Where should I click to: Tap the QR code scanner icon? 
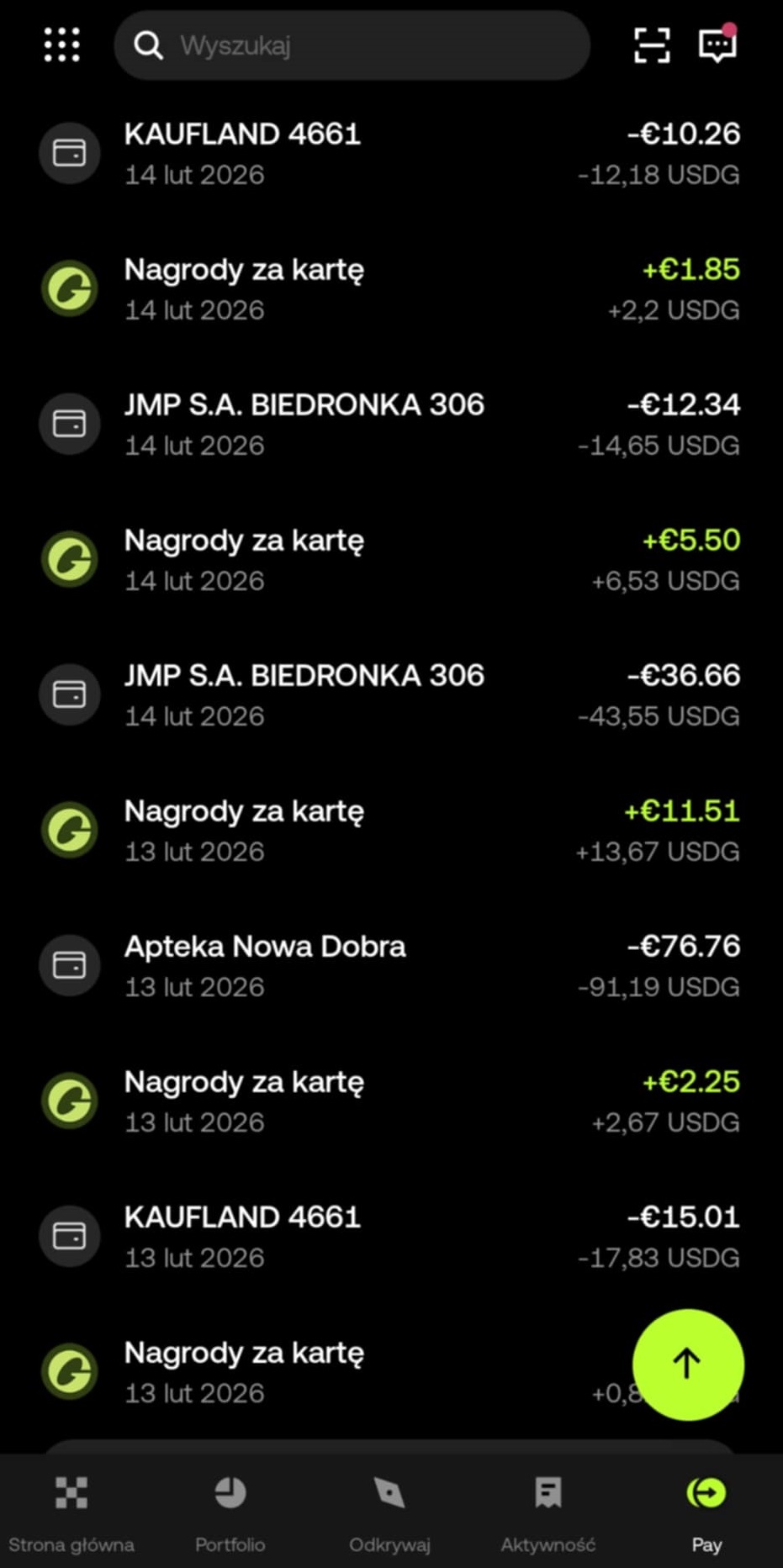[650, 45]
